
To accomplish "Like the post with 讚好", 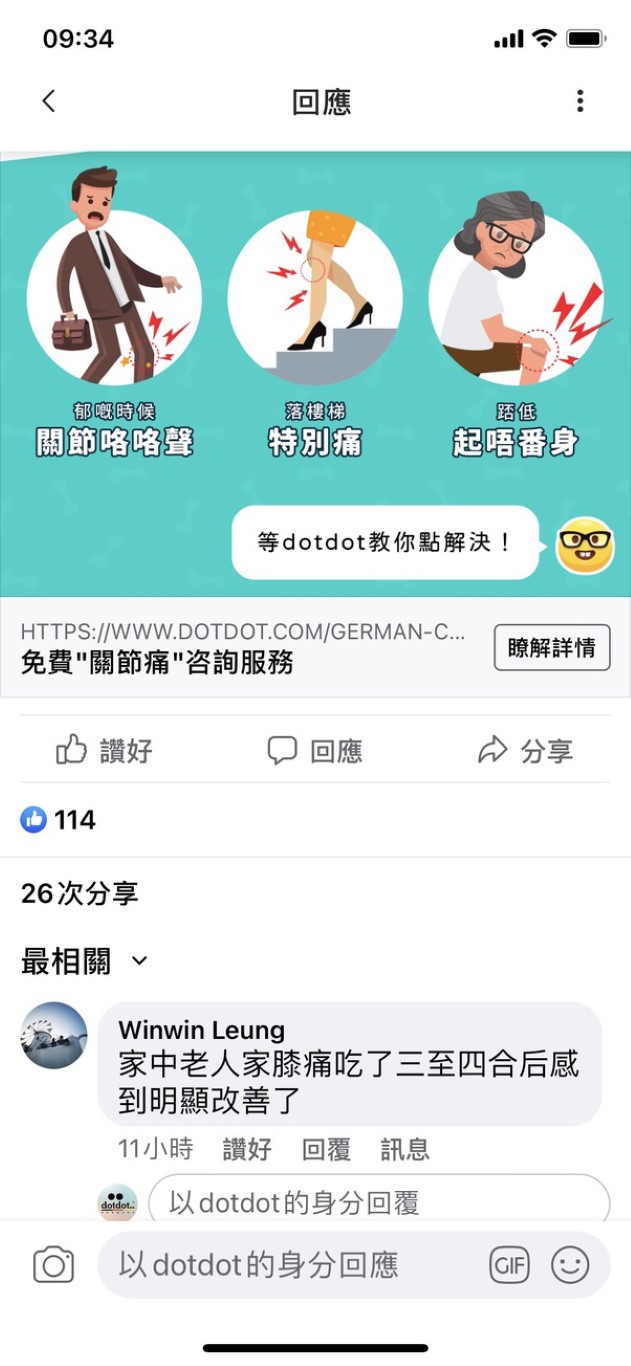I will (104, 750).
